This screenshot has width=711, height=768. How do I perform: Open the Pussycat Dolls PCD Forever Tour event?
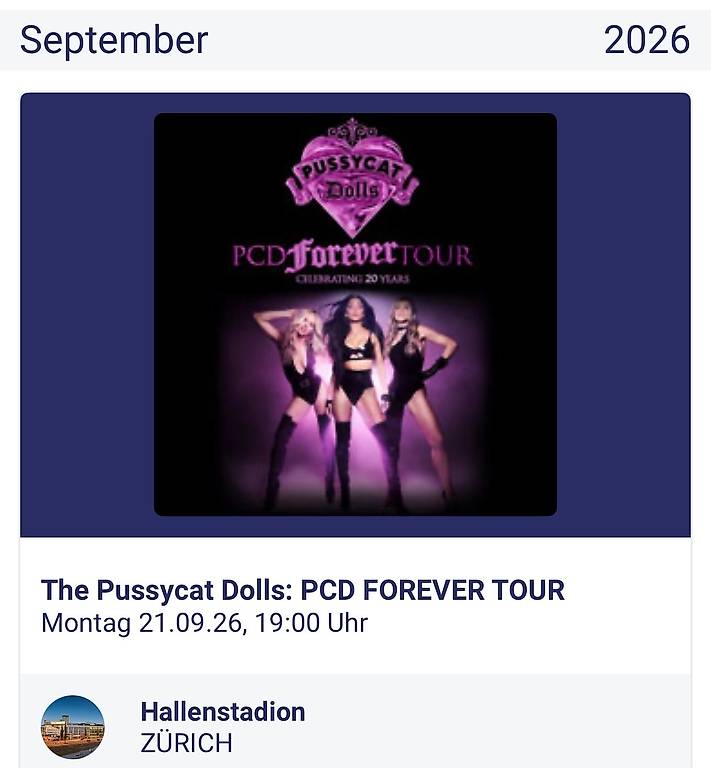pos(303,590)
